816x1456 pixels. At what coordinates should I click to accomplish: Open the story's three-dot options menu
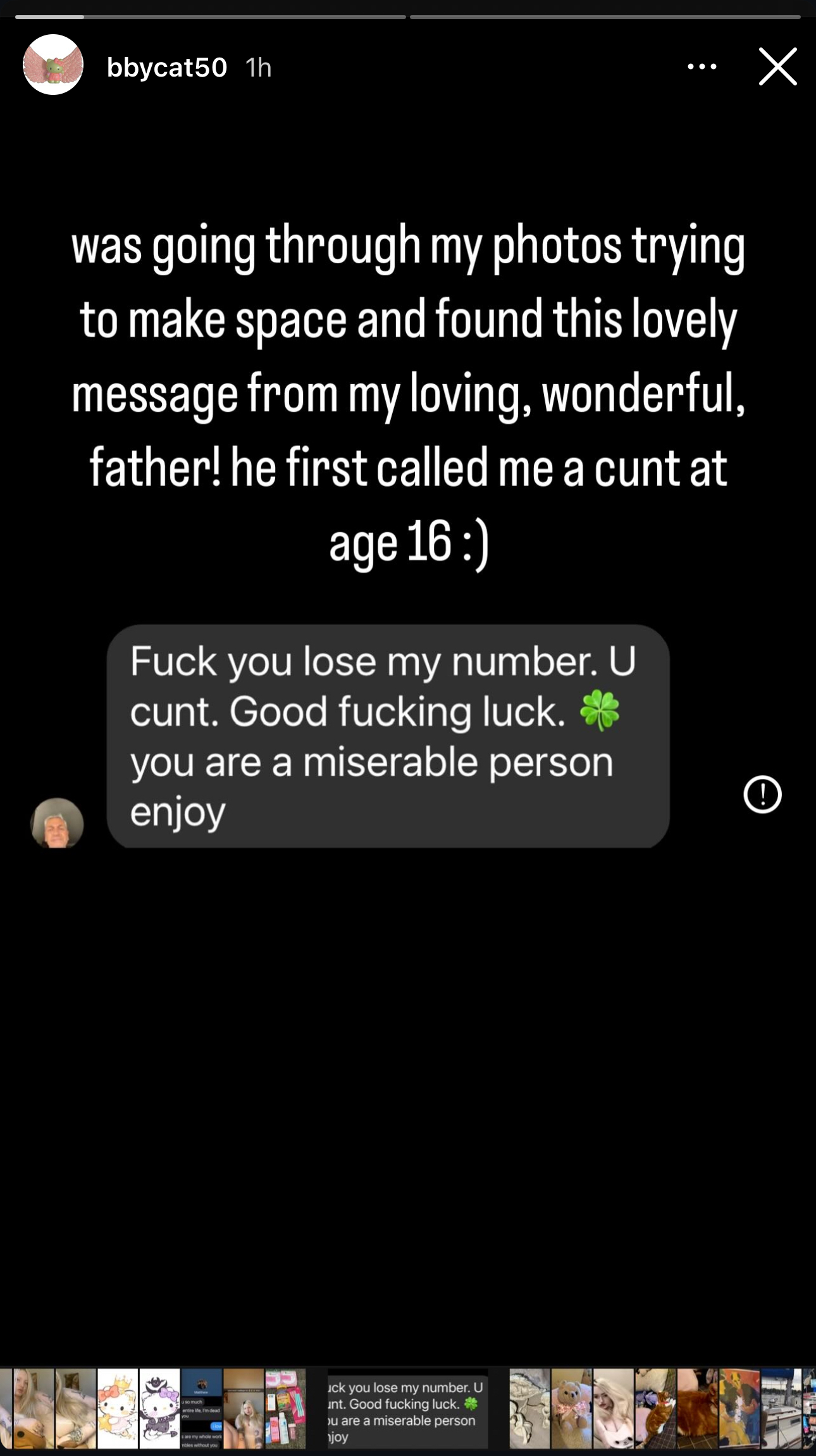[702, 66]
